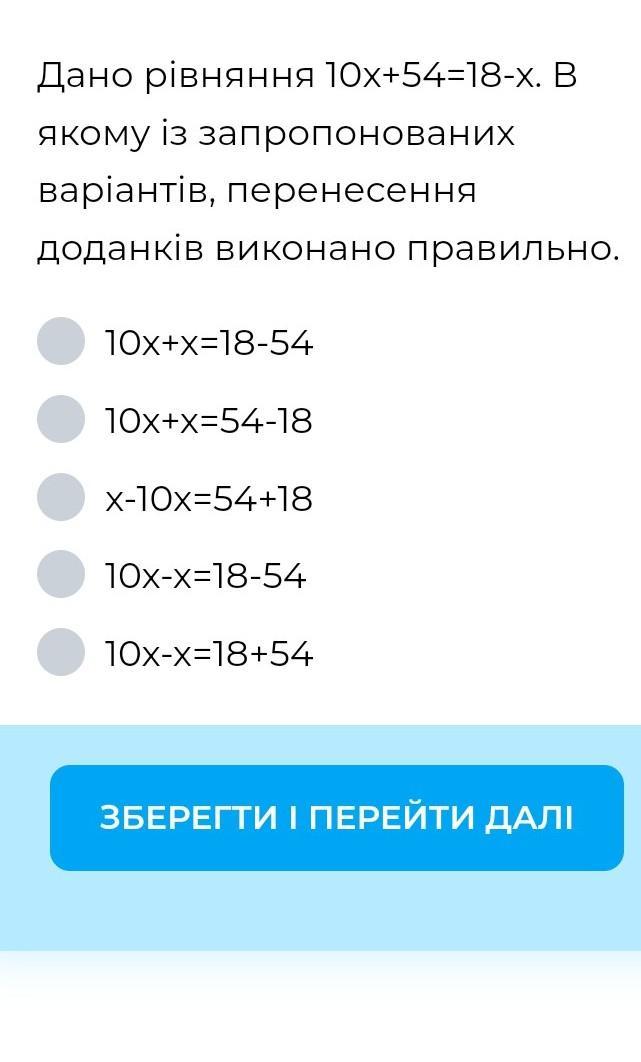Choose the option 10x+x=54-18
Image resolution: width=641 pixels, height=1062 pixels.
(61, 419)
